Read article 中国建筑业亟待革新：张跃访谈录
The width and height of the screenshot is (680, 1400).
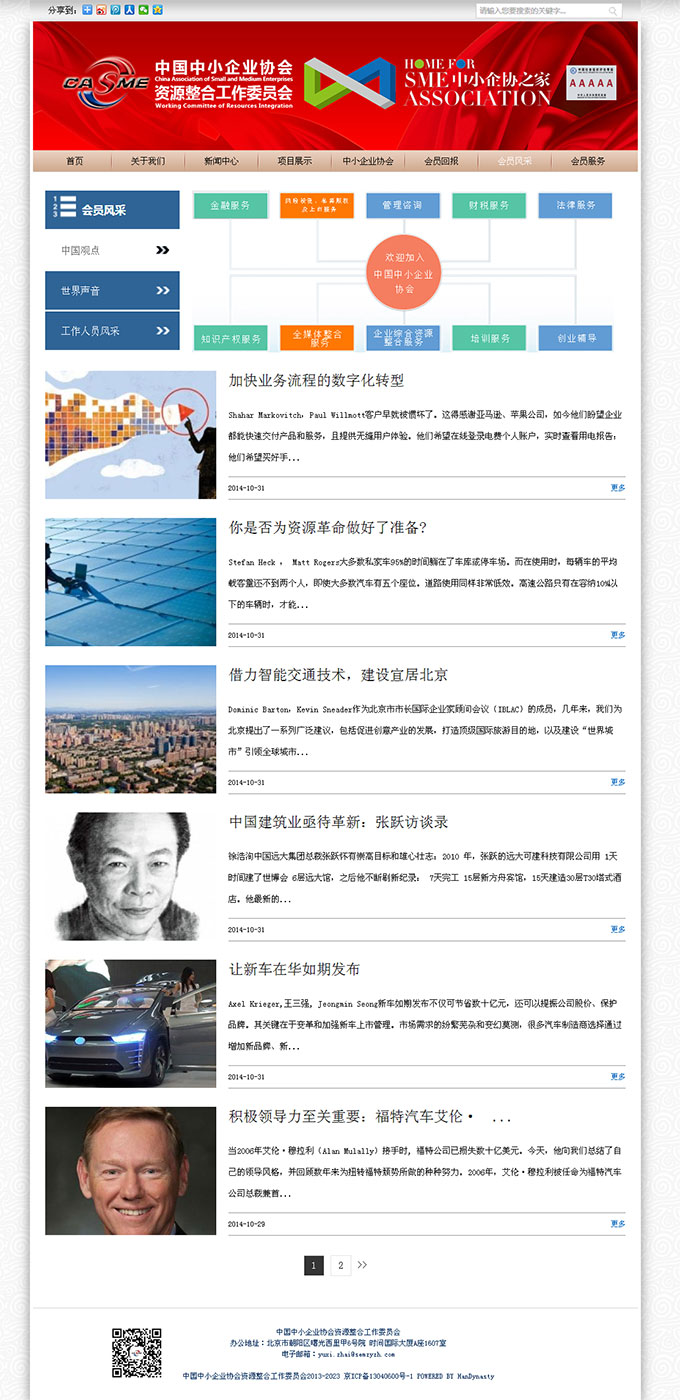pyautogui.click(x=338, y=822)
